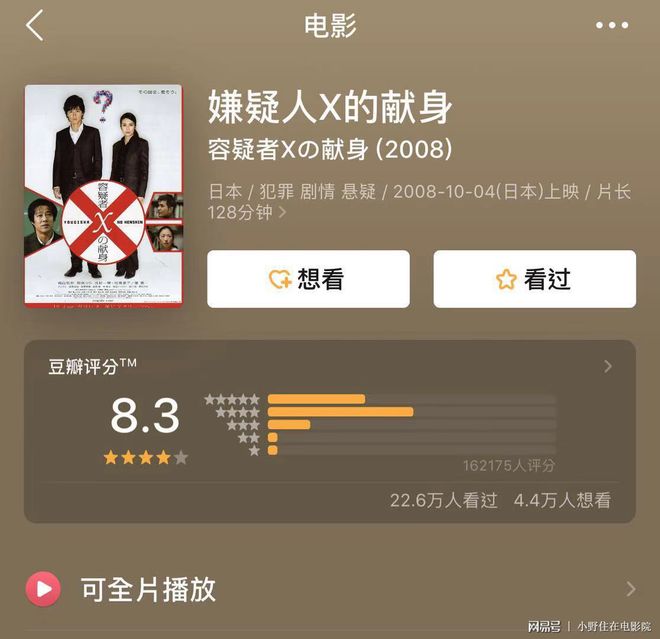Open the movie poster image
Image resolution: width=660 pixels, height=639 pixels.
(103, 196)
